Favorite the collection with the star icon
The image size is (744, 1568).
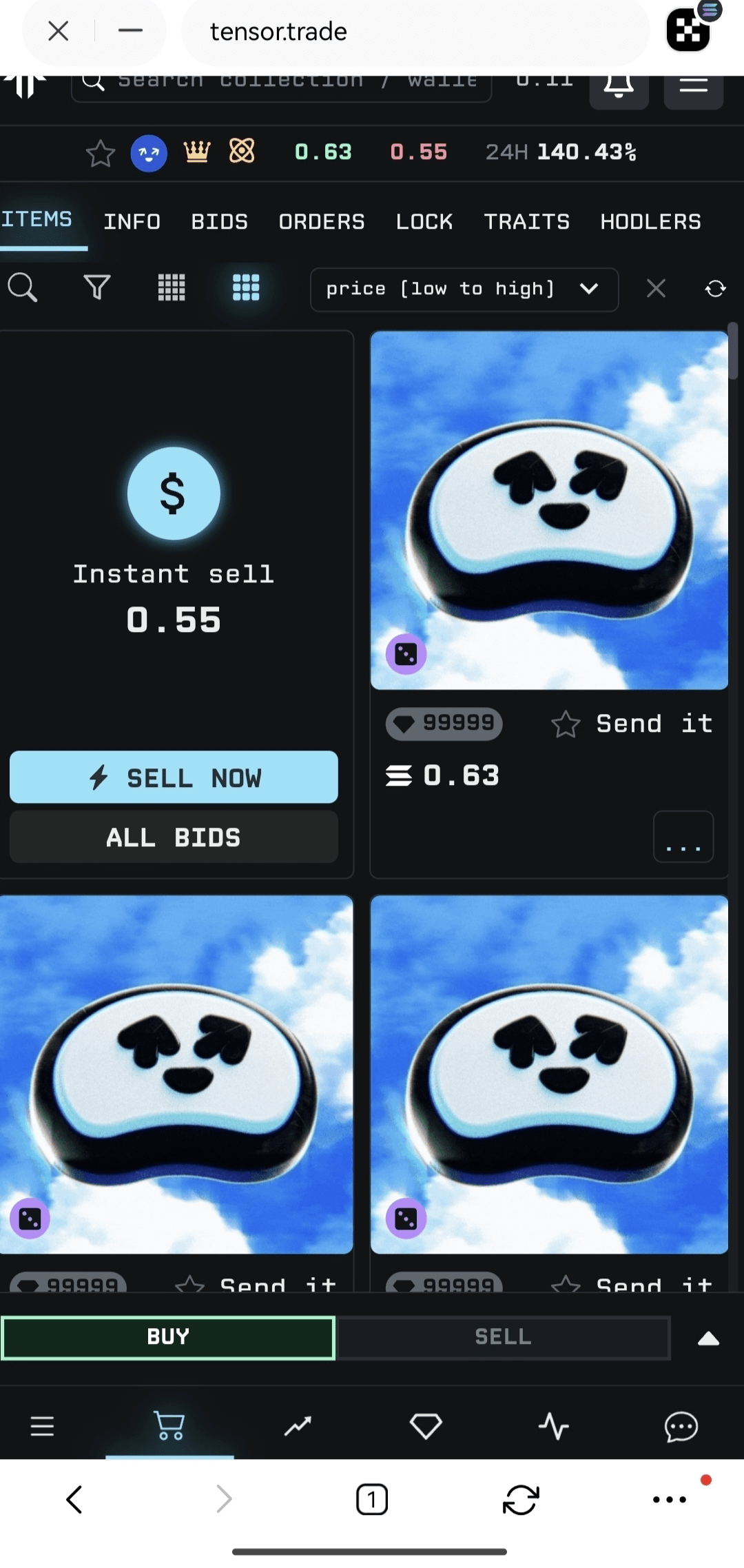click(100, 153)
